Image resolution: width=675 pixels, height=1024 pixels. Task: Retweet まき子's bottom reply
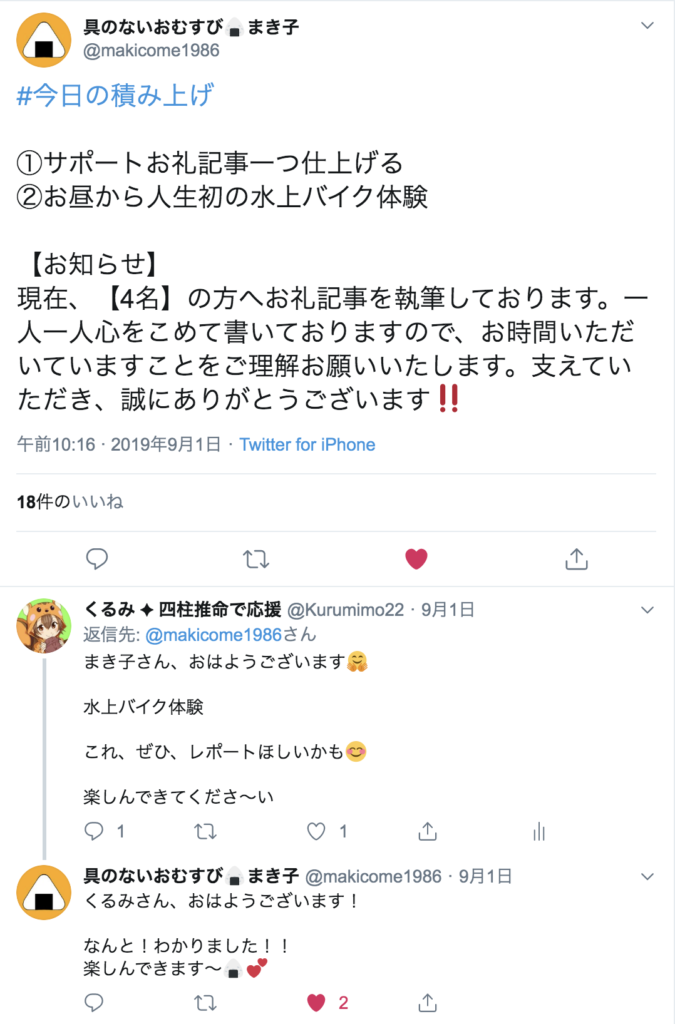point(205,1002)
